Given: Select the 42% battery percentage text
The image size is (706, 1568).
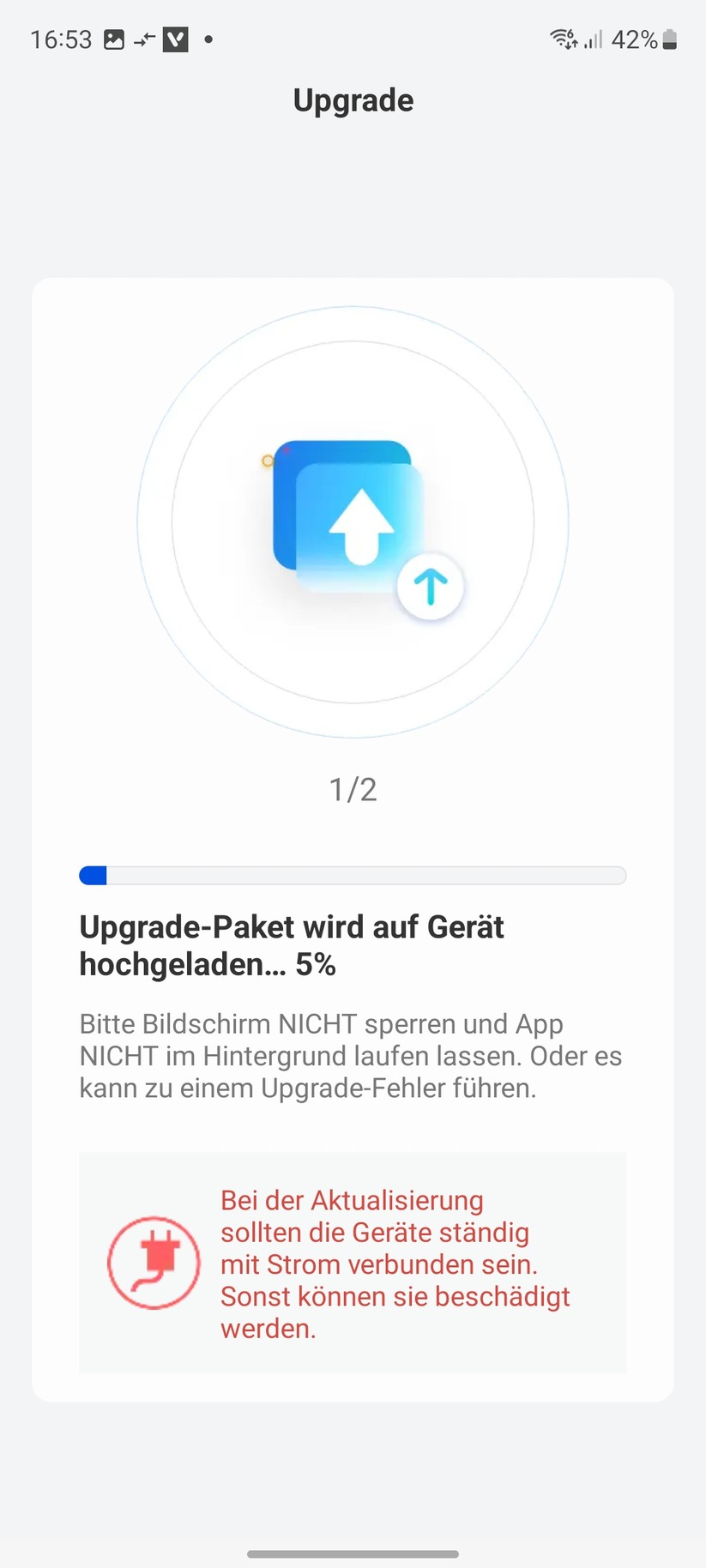Looking at the screenshot, I should coord(635,39).
